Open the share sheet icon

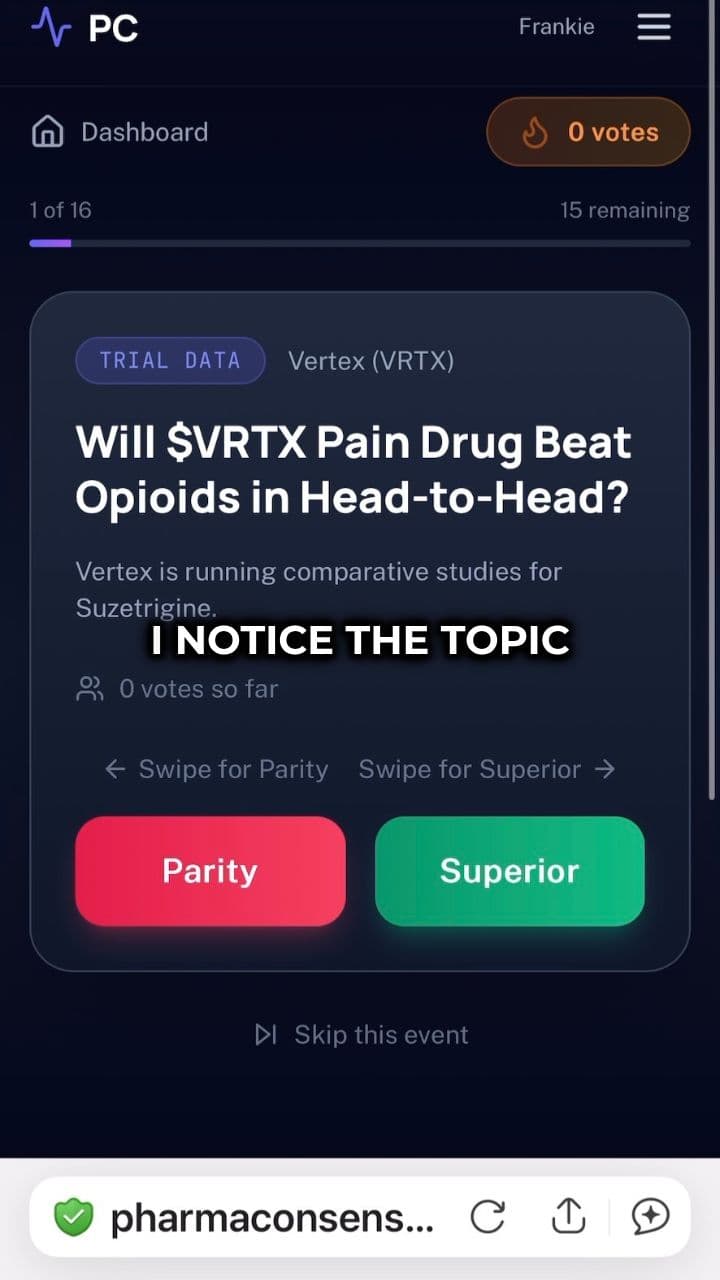pos(568,1217)
